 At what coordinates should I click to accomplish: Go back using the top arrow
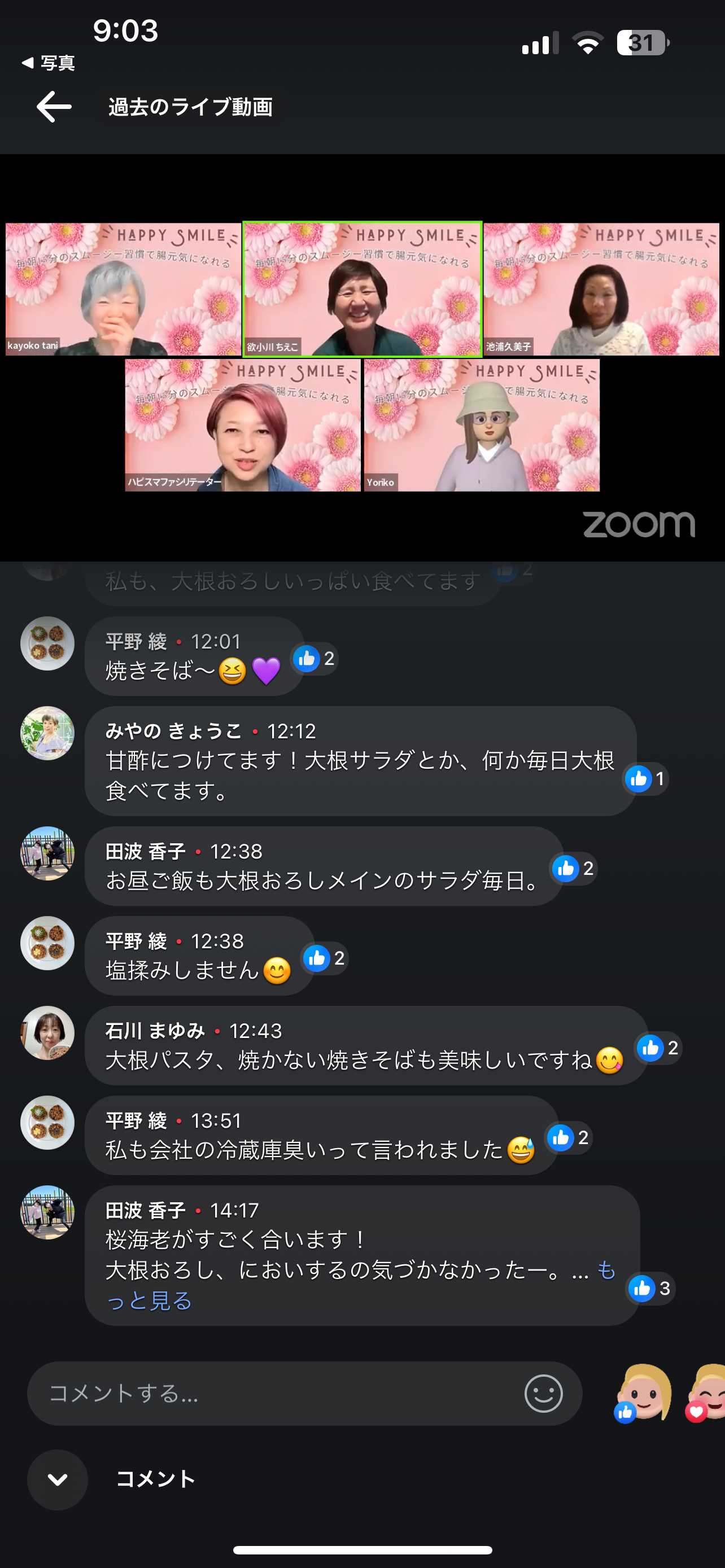tap(54, 107)
